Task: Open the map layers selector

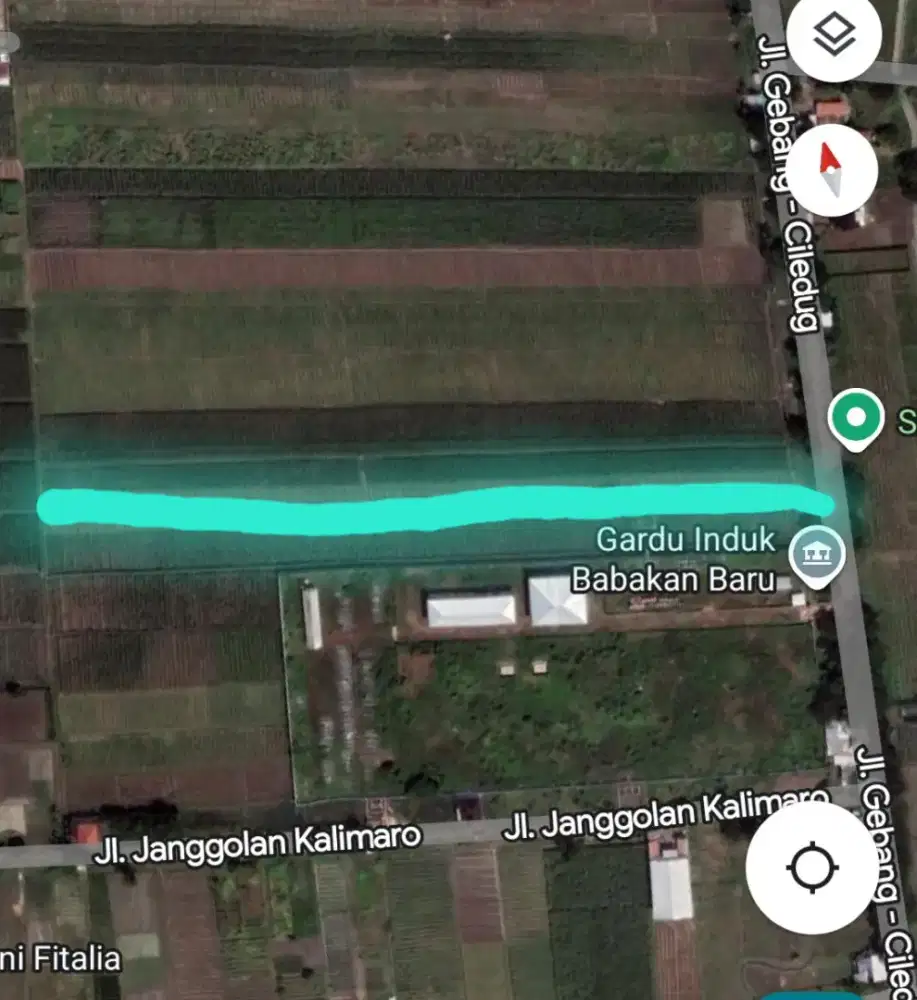Action: 833,36
